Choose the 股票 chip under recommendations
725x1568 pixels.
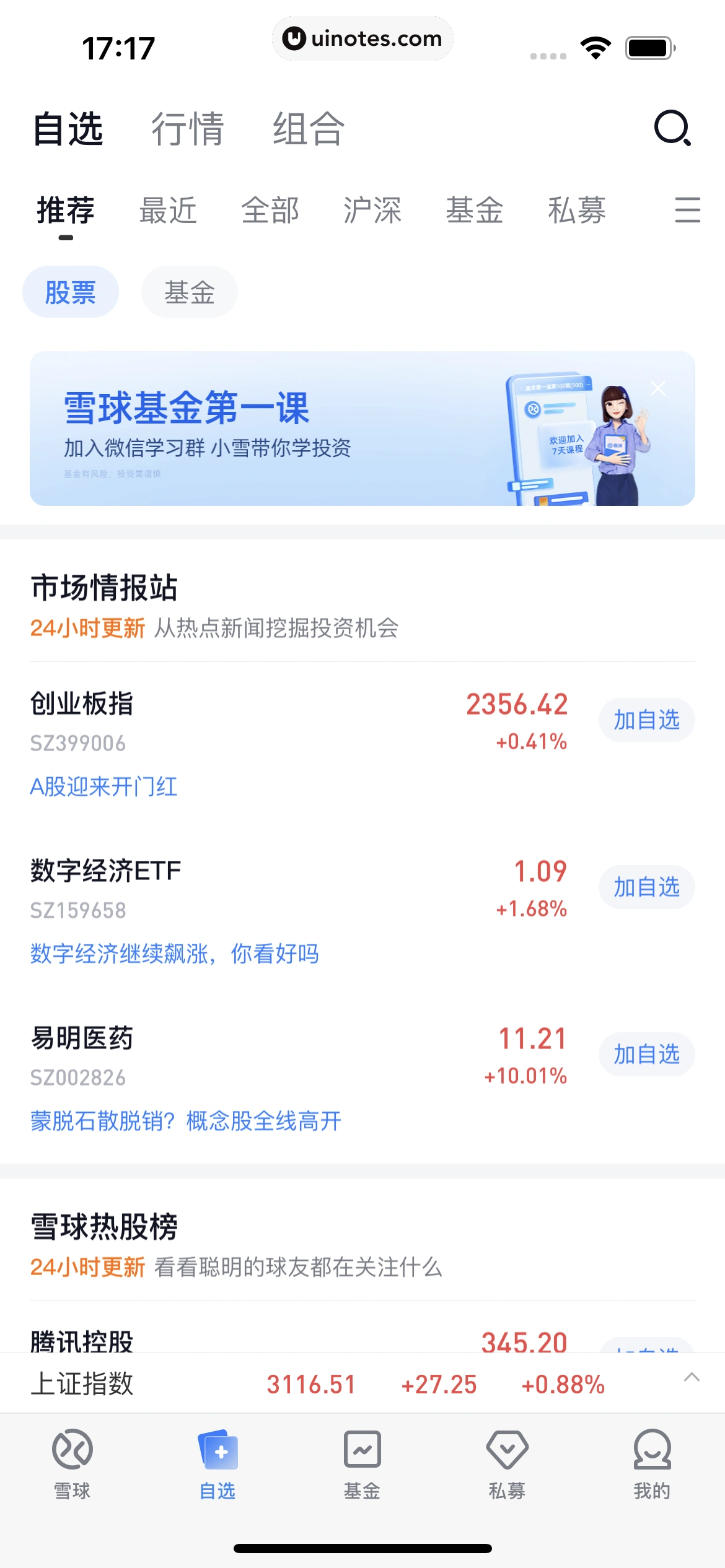click(x=71, y=292)
